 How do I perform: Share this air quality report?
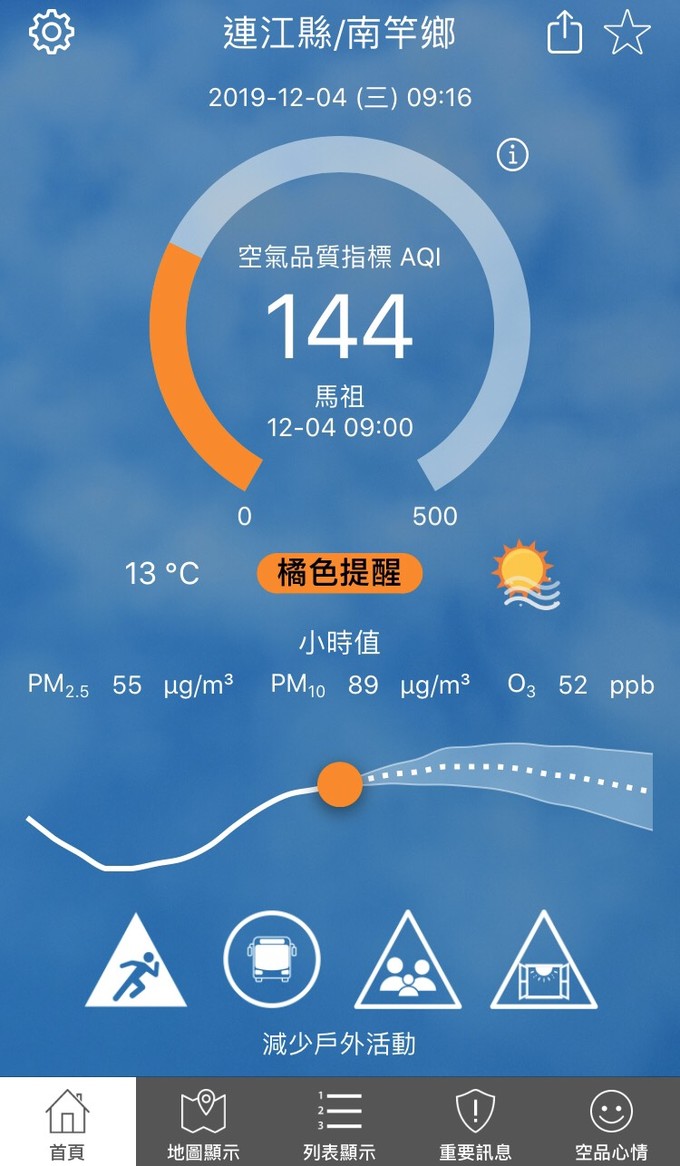[564, 34]
